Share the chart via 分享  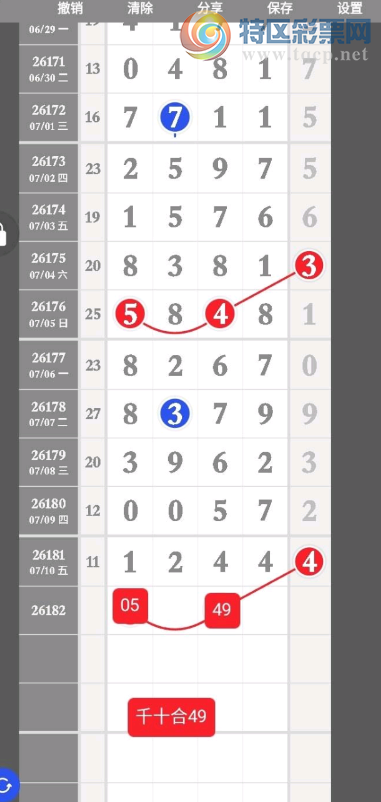point(211,8)
